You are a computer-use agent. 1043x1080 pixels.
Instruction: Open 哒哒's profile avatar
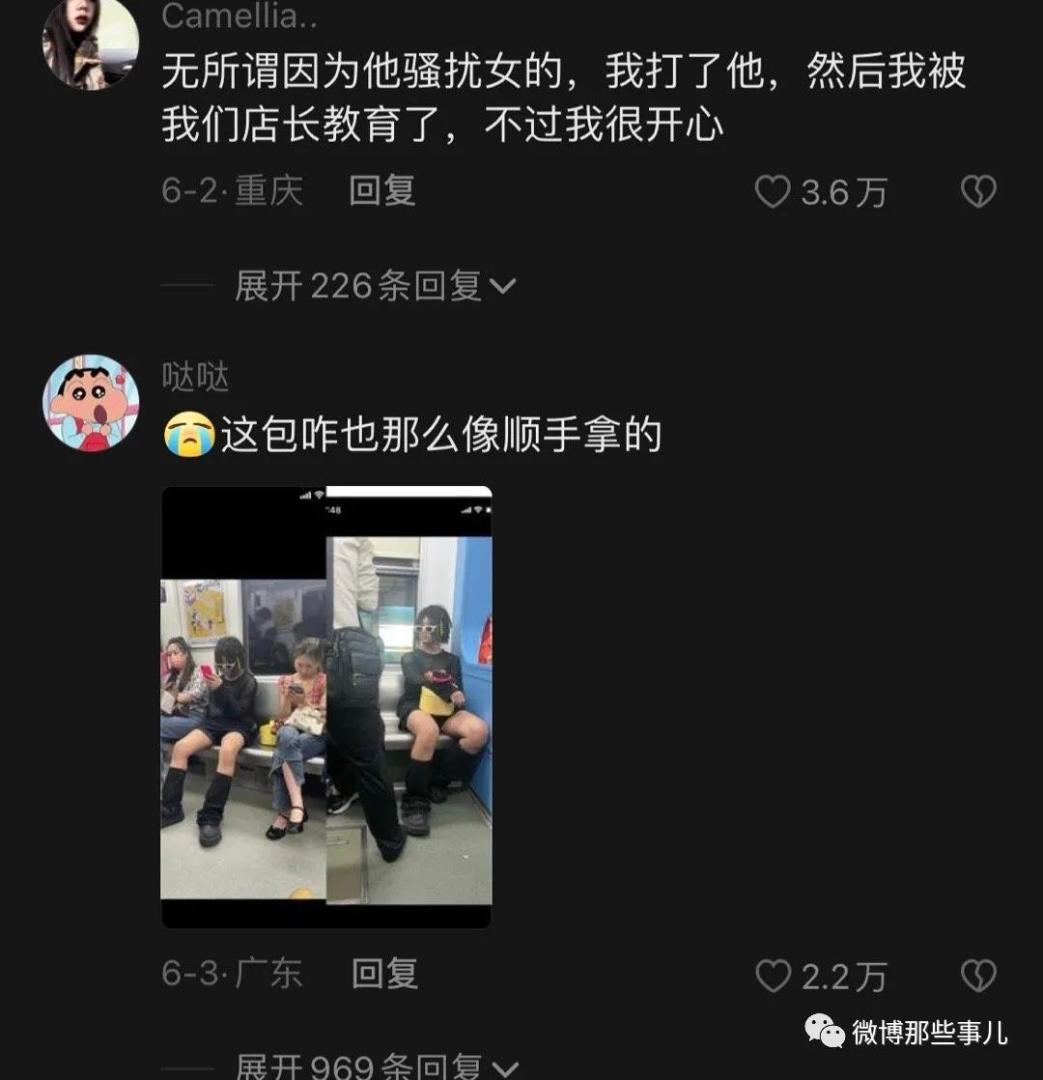click(x=90, y=403)
